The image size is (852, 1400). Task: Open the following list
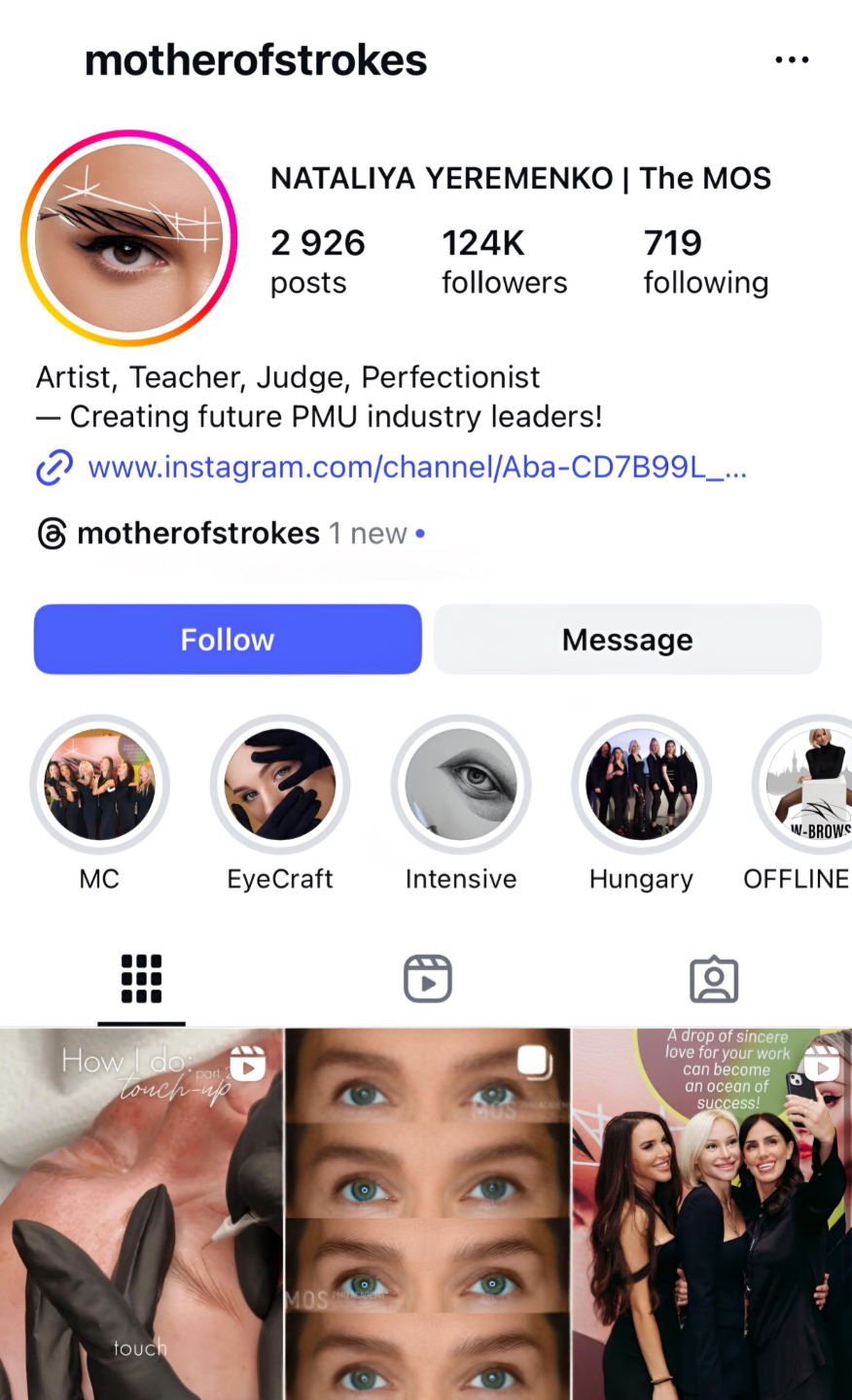click(705, 262)
